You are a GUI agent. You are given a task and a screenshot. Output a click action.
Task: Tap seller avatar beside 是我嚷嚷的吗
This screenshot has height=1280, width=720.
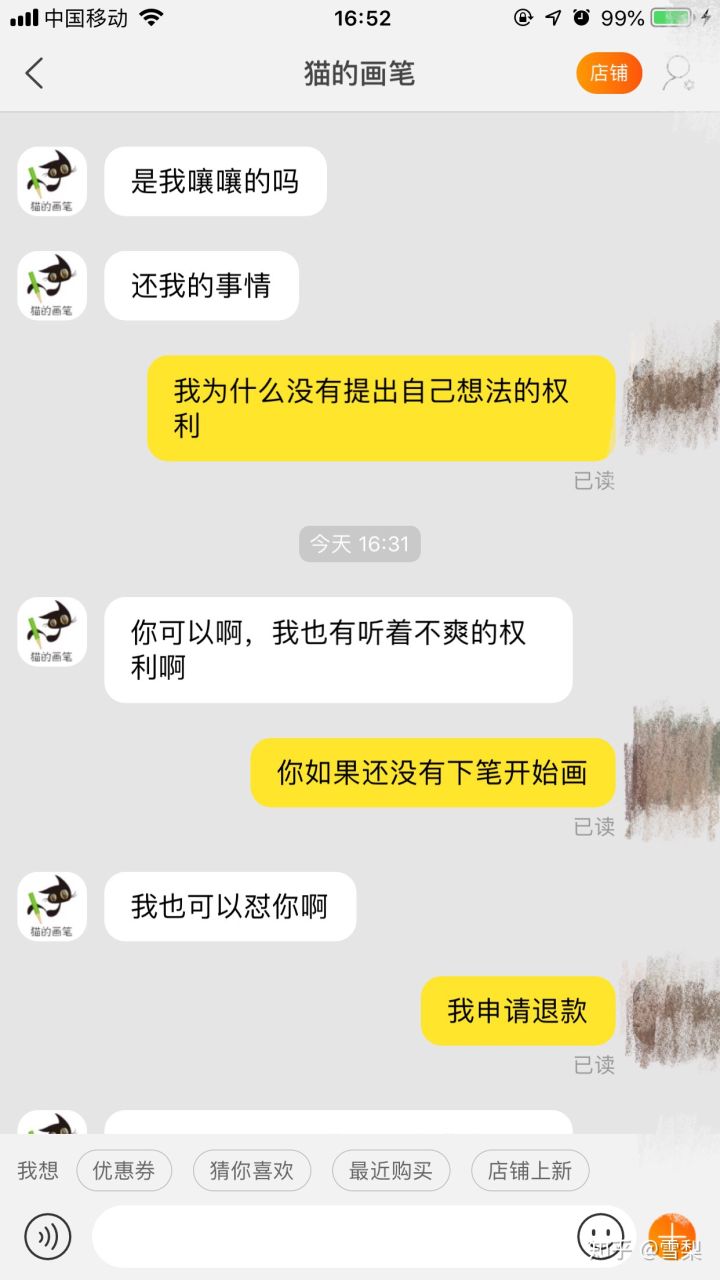point(52,181)
